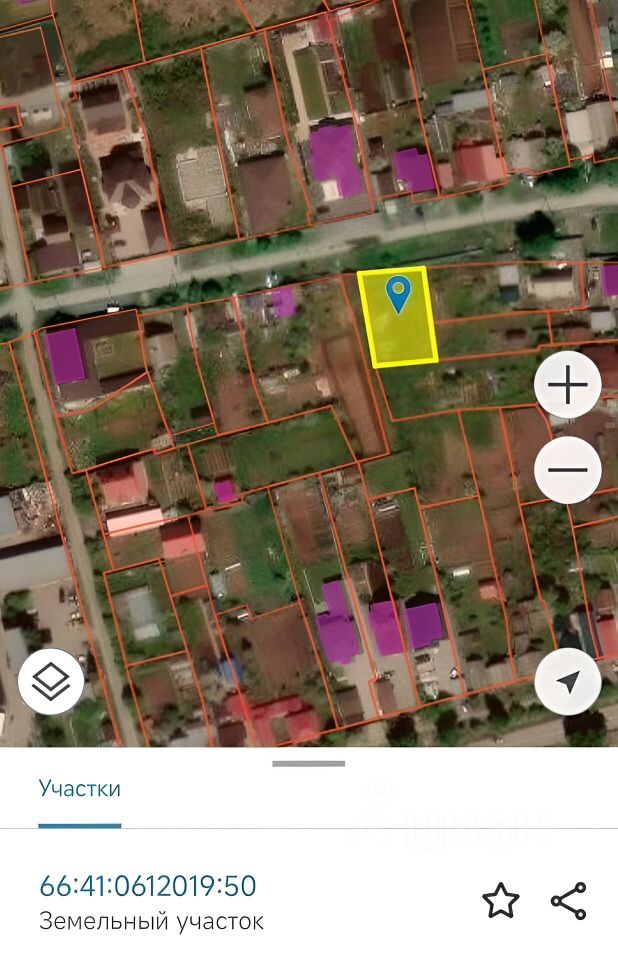This screenshot has width=618, height=960.
Task: Zoom out of the map
Action: pyautogui.click(x=567, y=470)
